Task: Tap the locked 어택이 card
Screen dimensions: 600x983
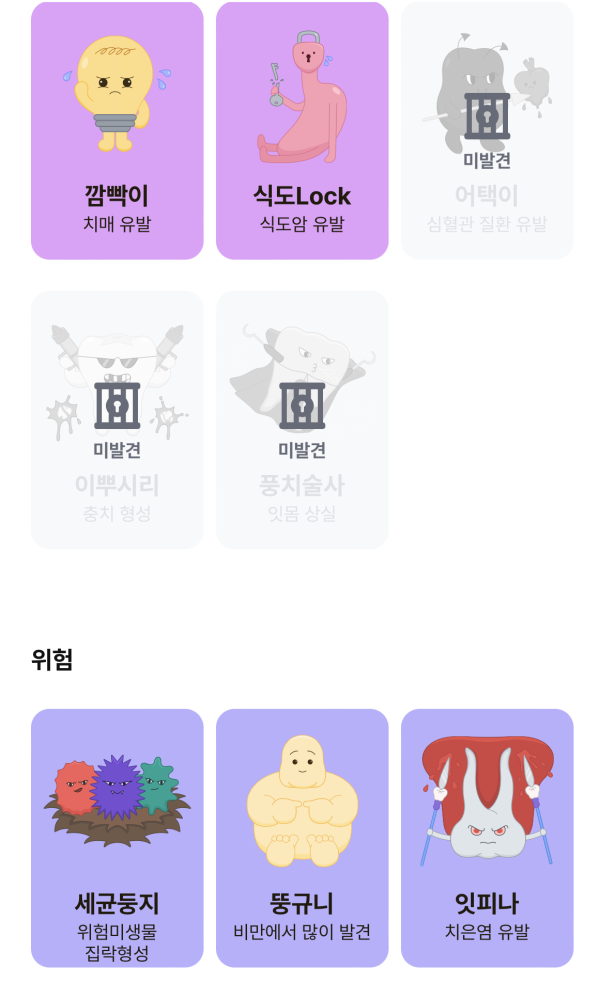Action: (x=487, y=130)
